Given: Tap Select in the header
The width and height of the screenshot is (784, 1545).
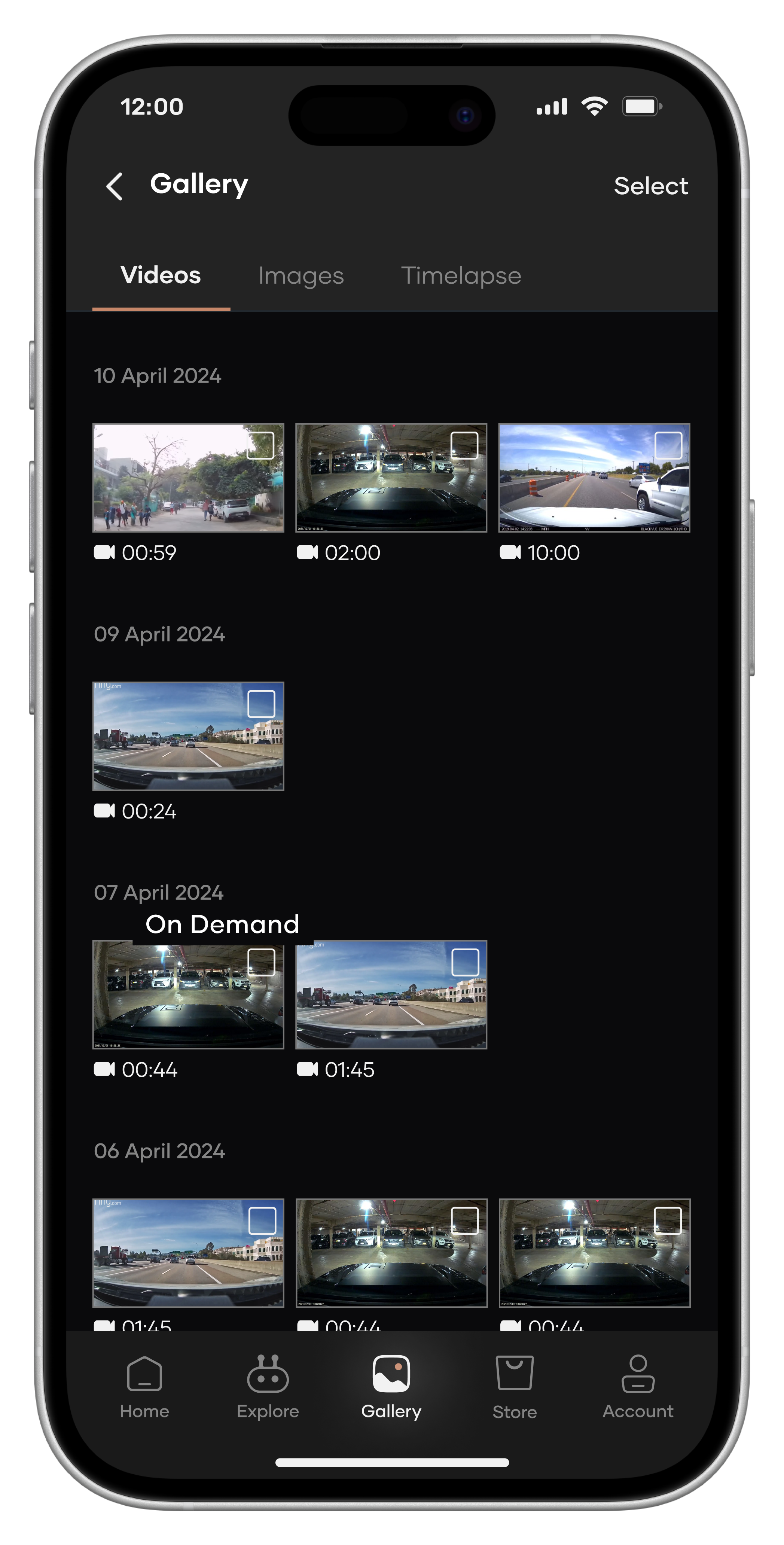Looking at the screenshot, I should (650, 186).
